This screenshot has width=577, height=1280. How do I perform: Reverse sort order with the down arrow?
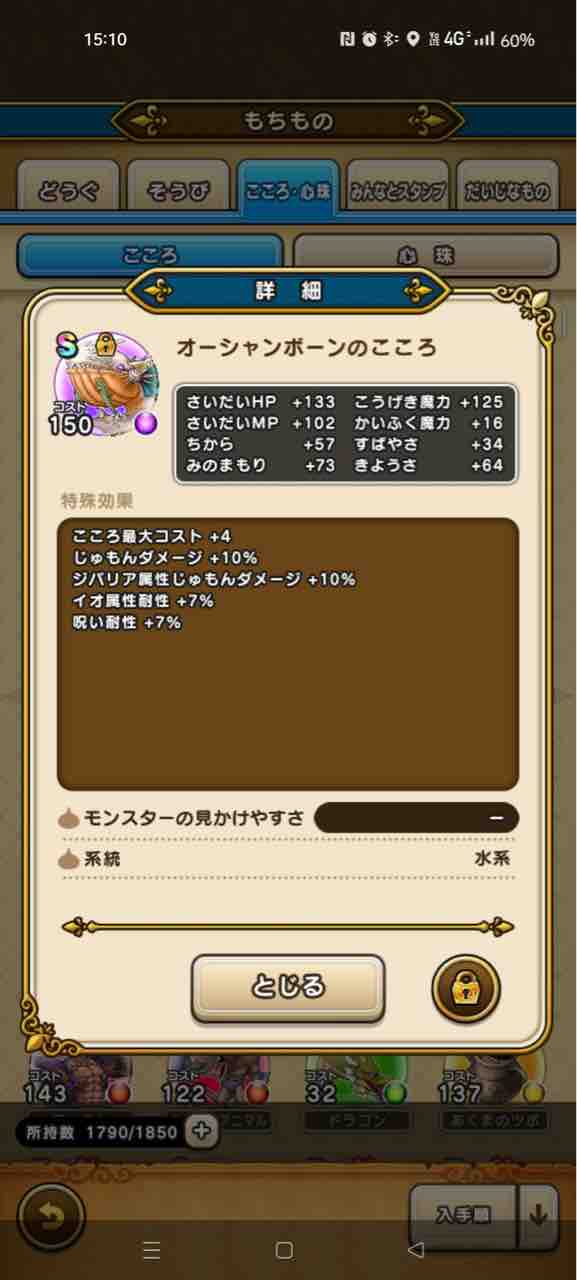pos(538,1215)
